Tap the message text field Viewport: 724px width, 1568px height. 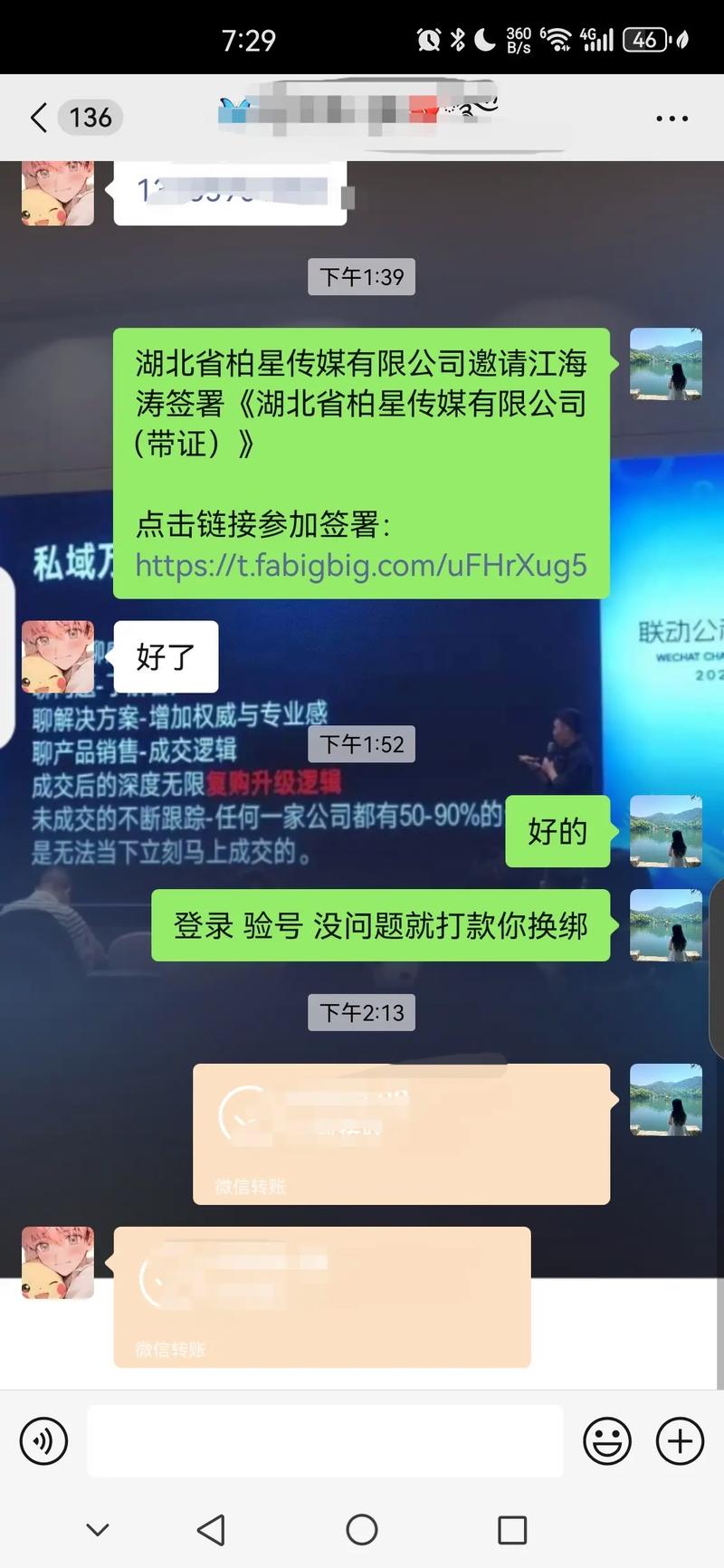[x=325, y=1440]
